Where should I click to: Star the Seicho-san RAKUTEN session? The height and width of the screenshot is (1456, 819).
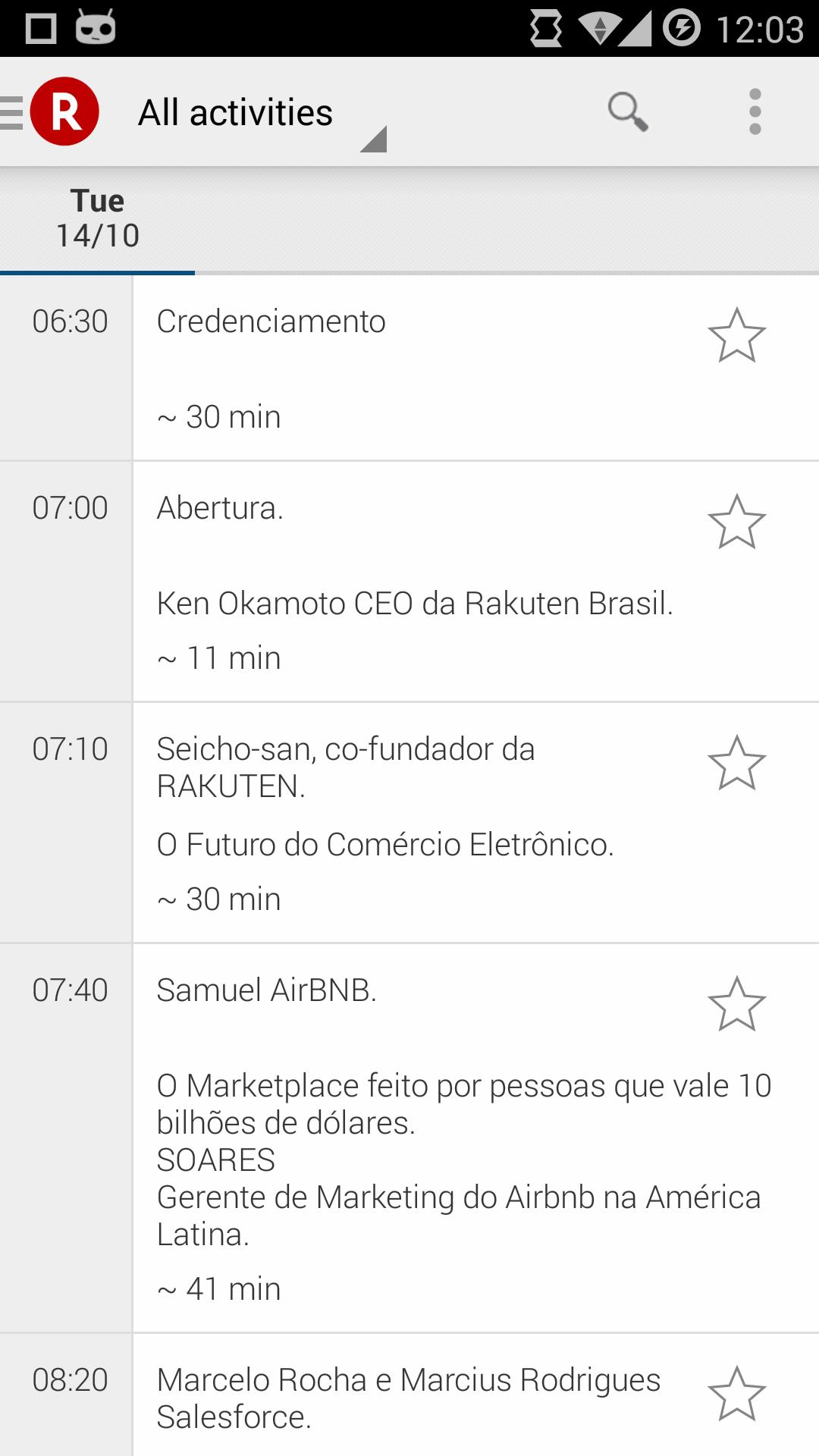point(736,763)
